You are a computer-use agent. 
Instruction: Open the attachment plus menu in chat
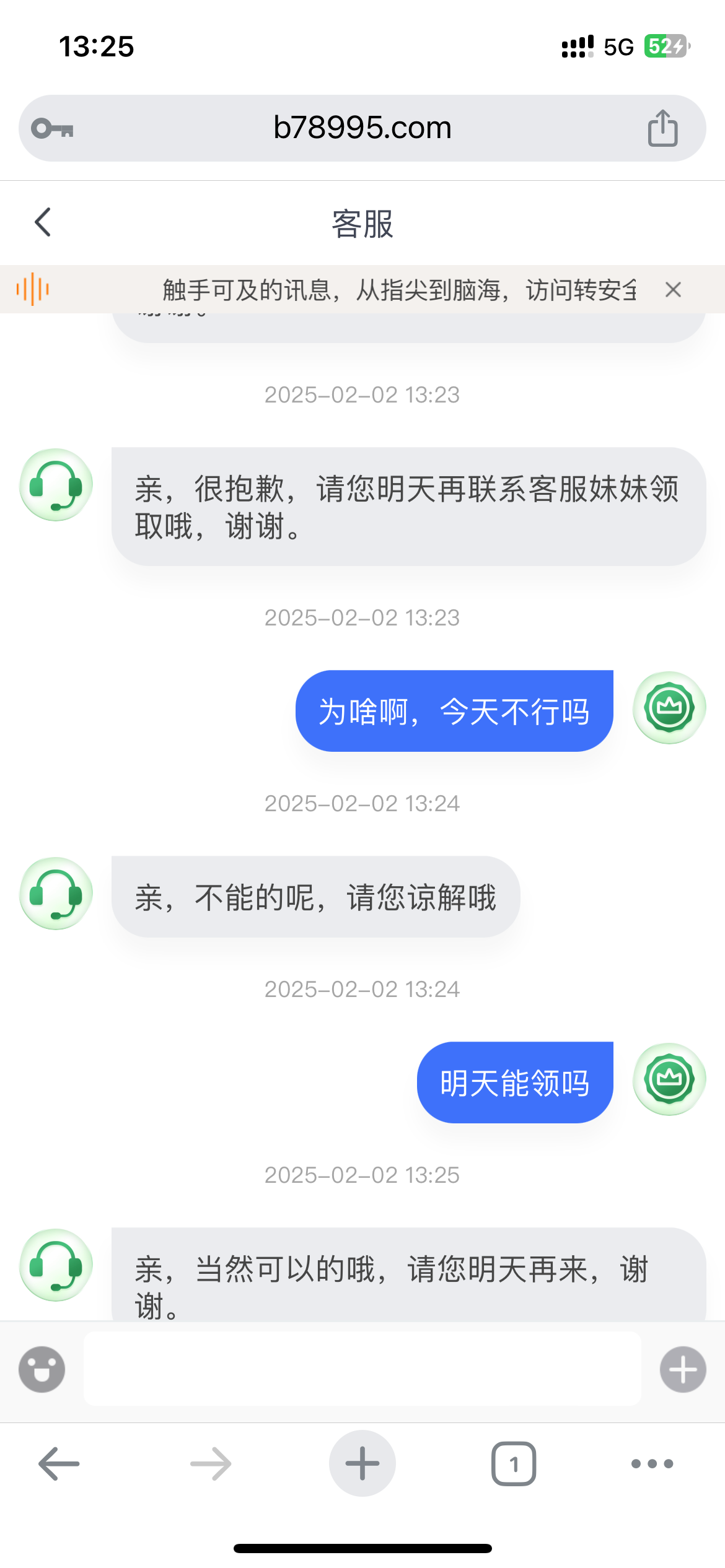[683, 1369]
